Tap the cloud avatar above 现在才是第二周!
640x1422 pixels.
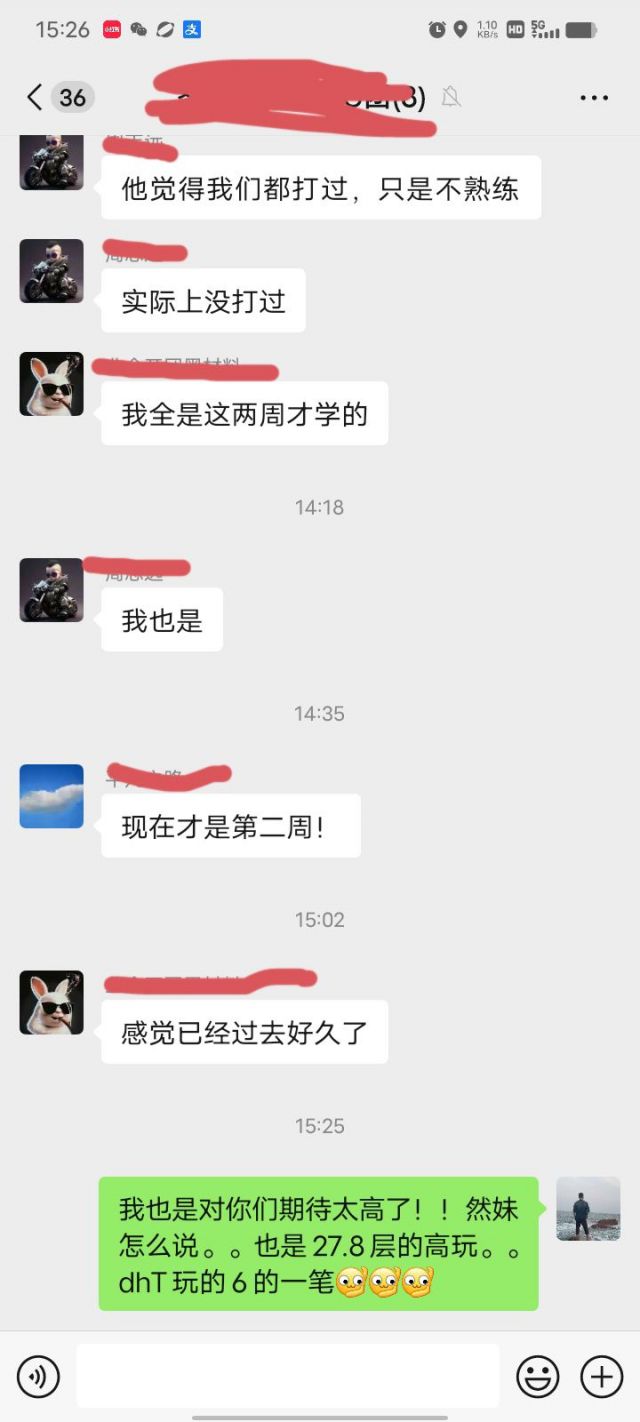(52, 796)
